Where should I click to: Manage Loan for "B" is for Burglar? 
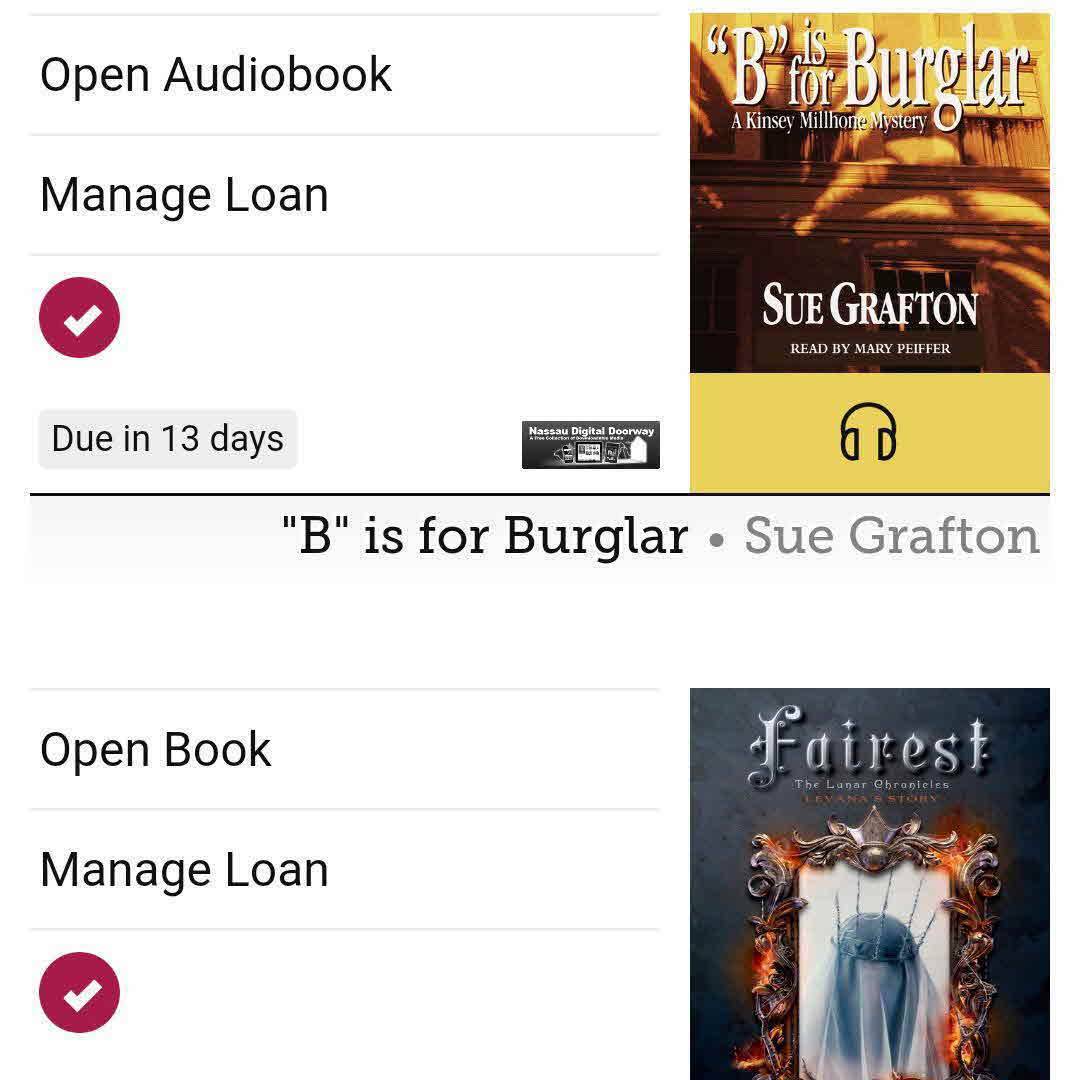click(x=184, y=195)
